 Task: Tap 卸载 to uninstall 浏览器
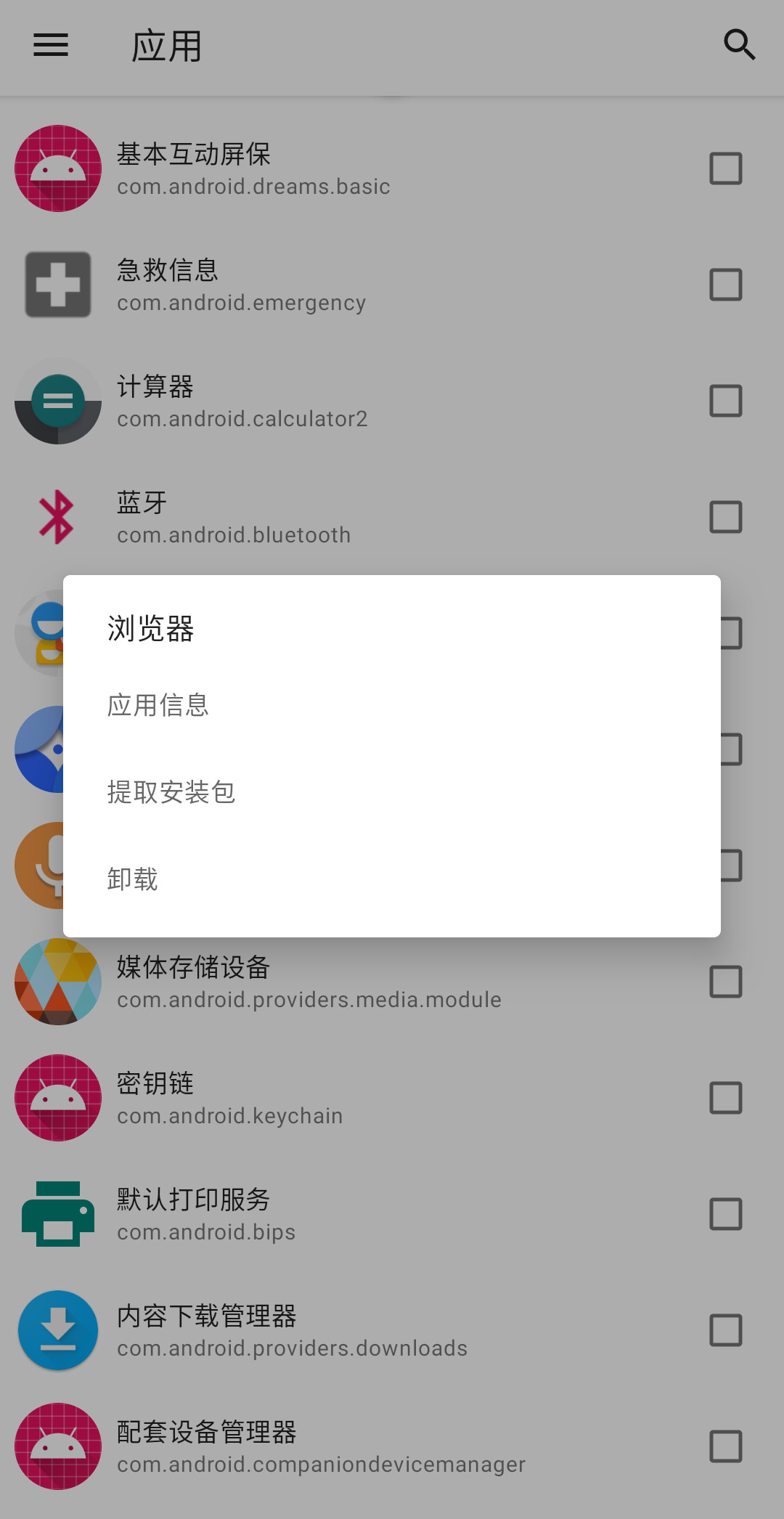(x=132, y=879)
